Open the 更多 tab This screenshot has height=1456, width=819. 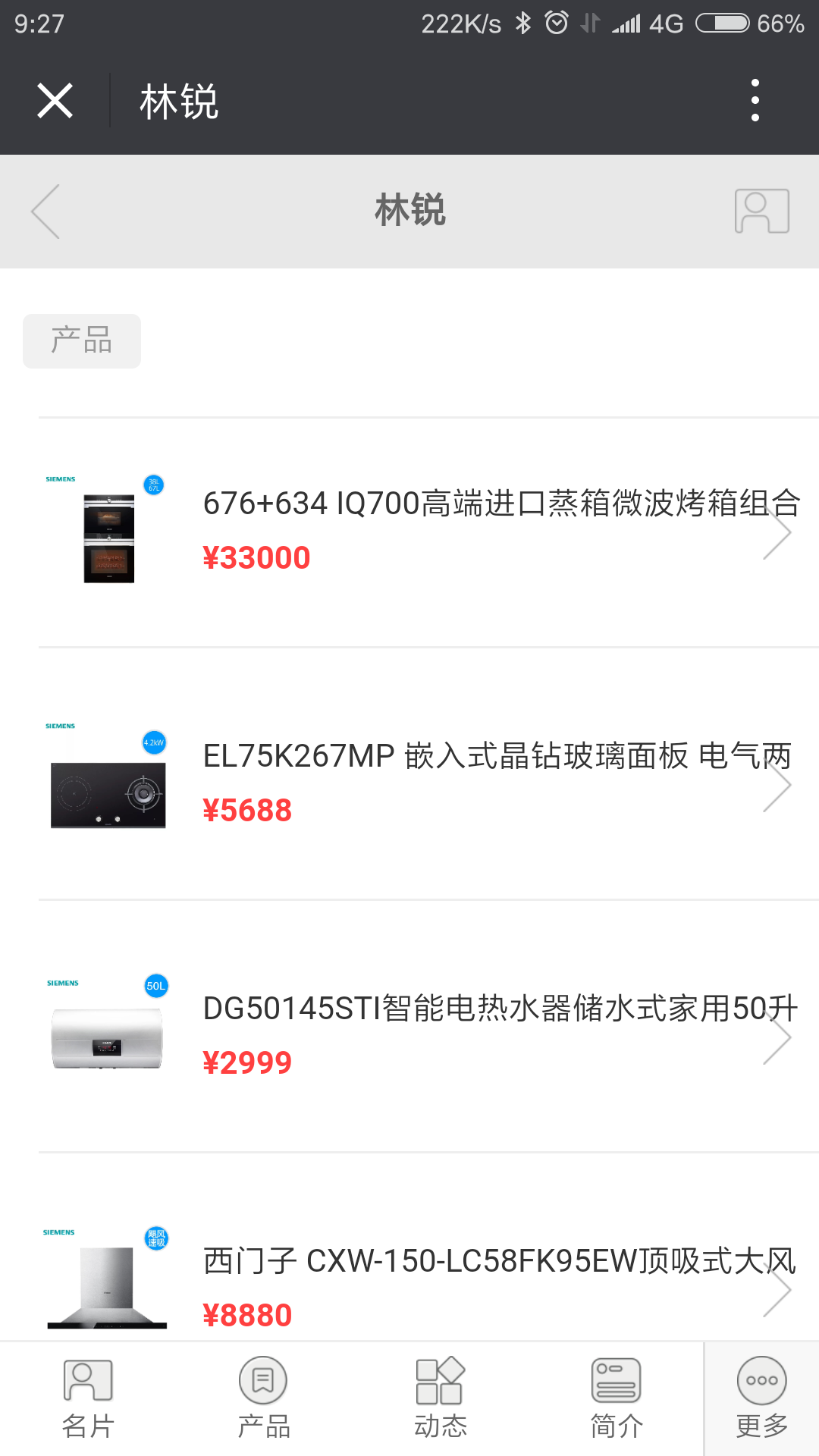pos(761,1399)
